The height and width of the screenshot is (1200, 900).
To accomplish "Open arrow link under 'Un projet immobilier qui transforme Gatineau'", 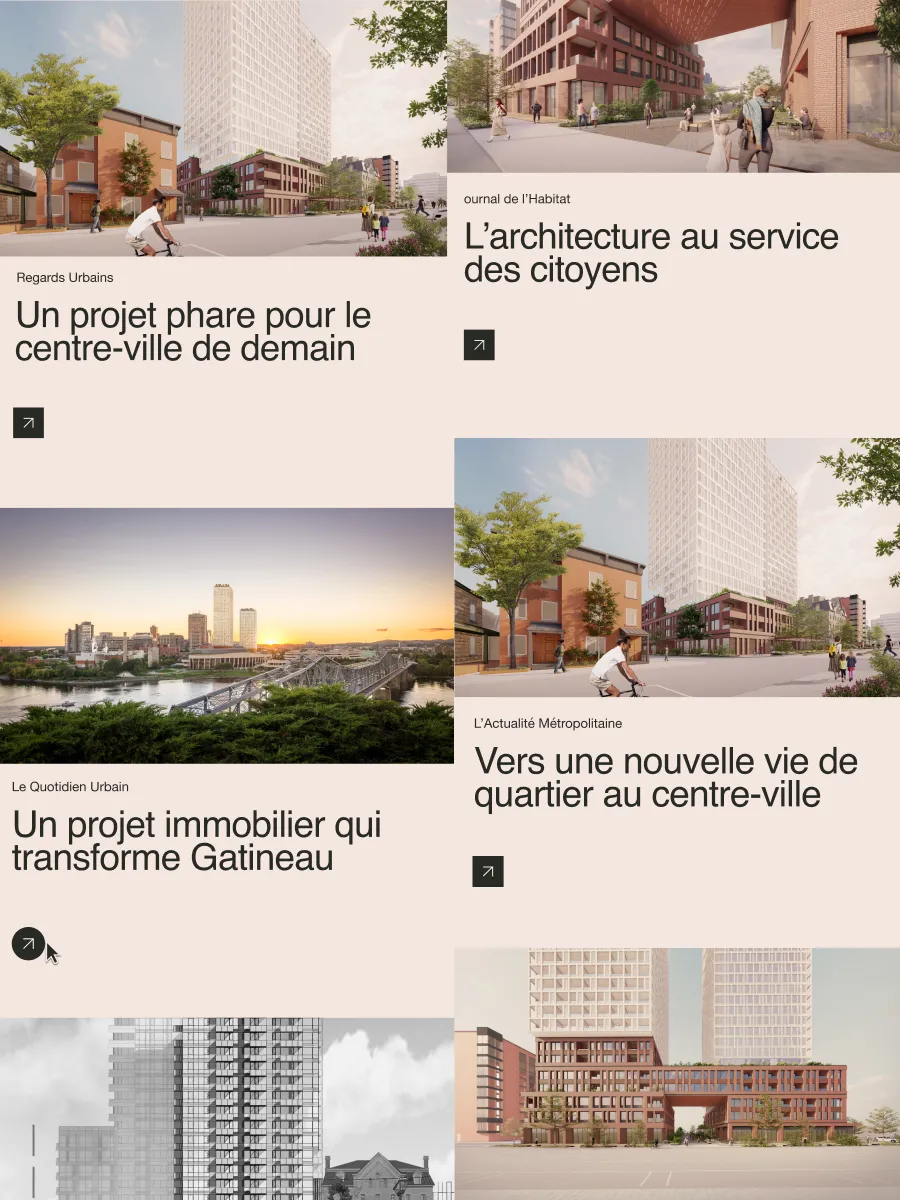I will tap(28, 943).
